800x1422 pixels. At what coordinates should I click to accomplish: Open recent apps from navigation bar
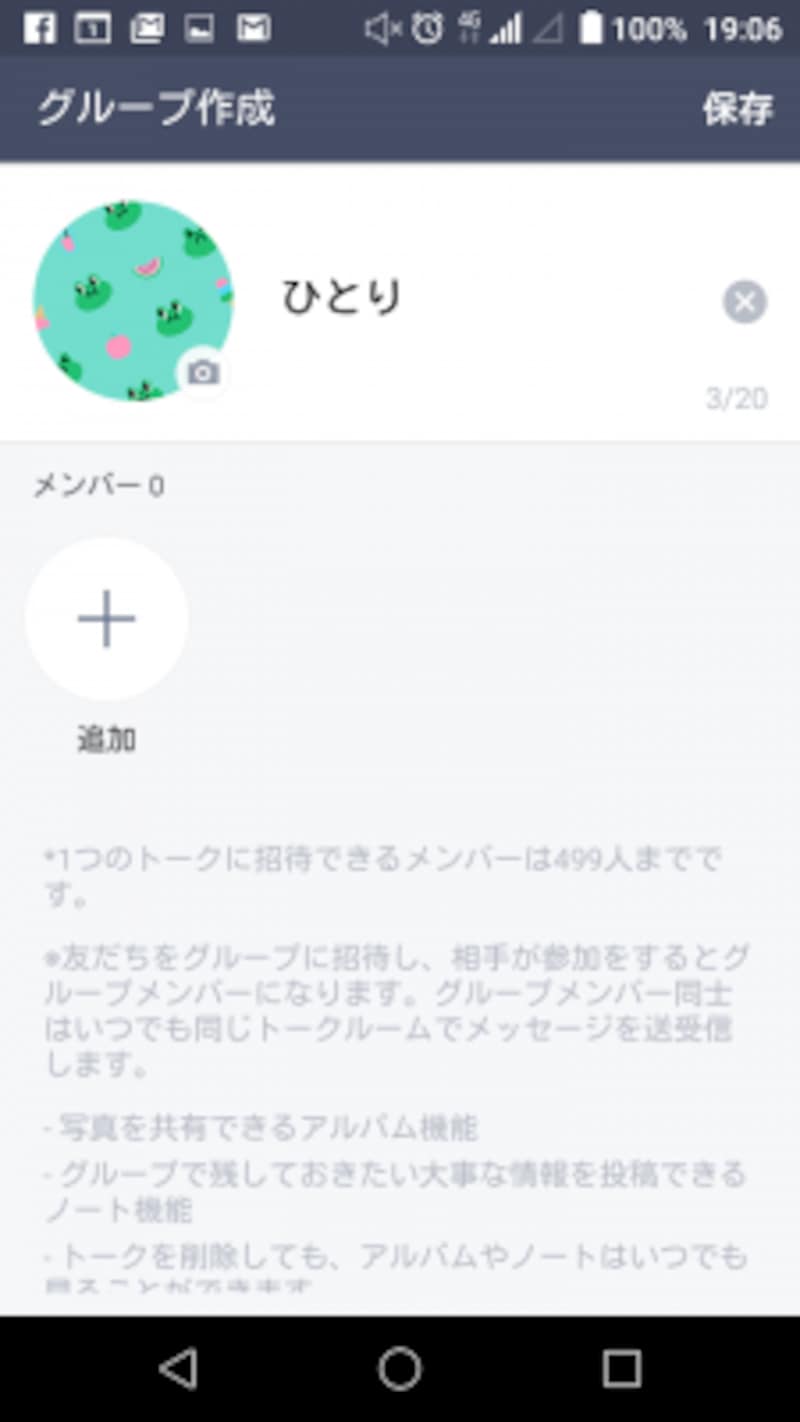click(x=621, y=1368)
